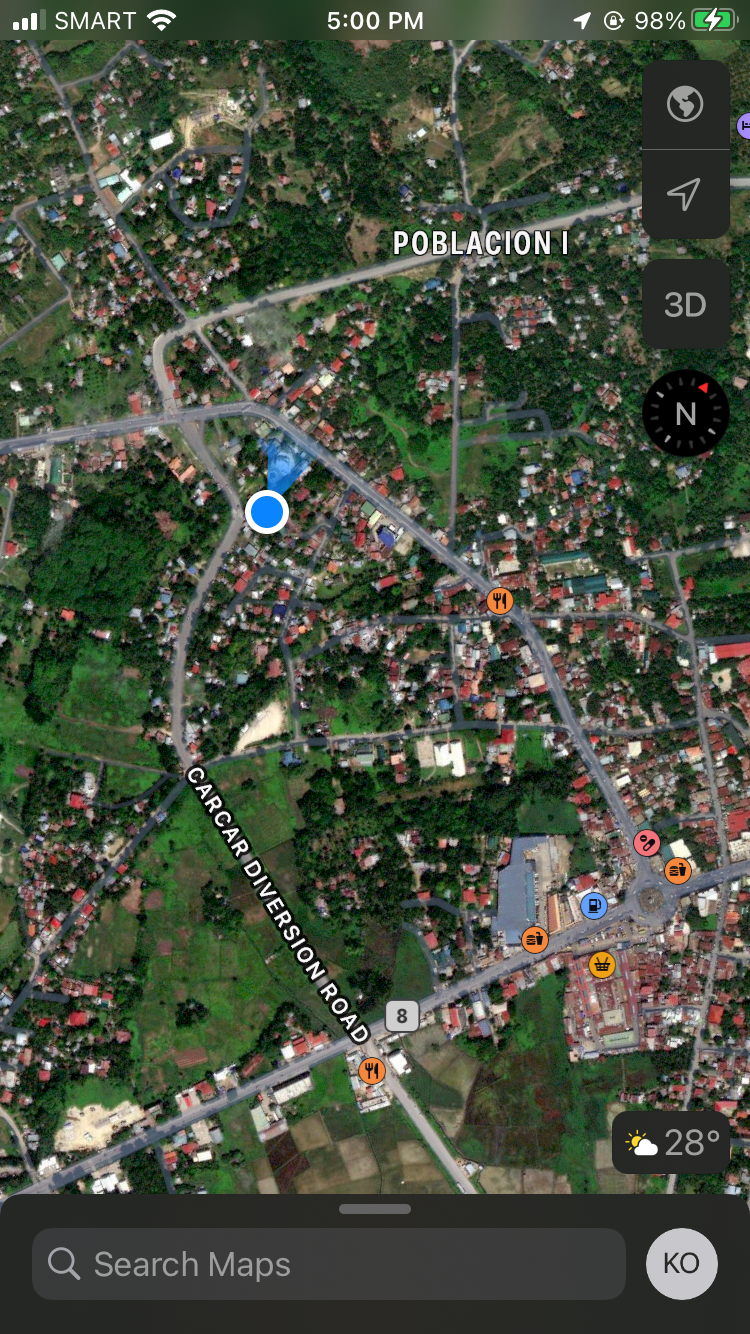Viewport: 750px width, 1334px height.
Task: Switch the map to 3D view
Action: click(685, 304)
